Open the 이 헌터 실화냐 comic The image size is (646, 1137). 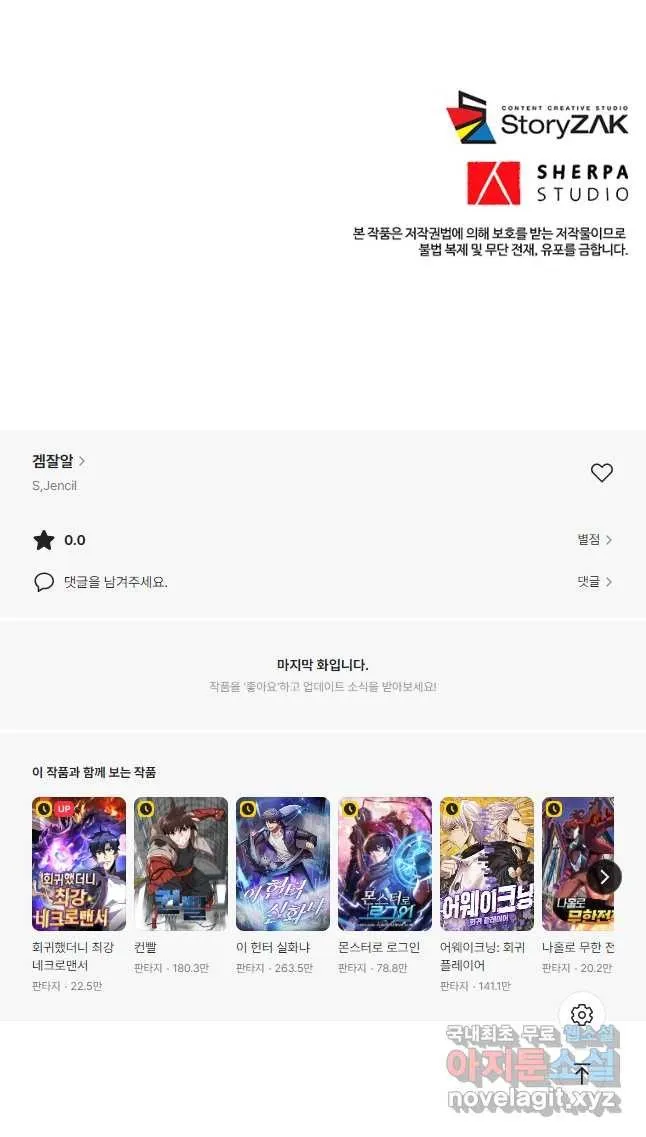click(283, 885)
